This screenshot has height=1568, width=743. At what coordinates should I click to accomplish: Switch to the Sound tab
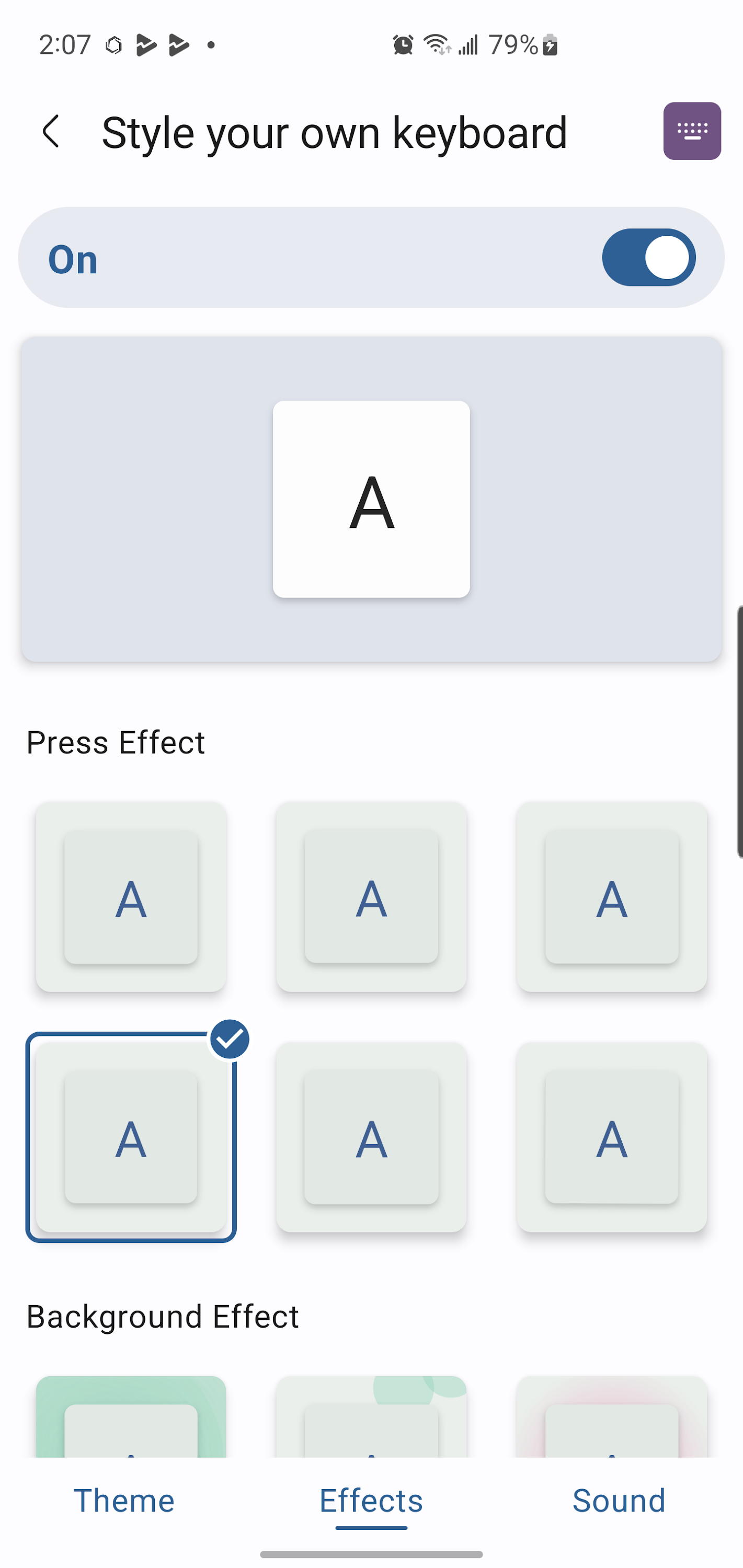tap(618, 1501)
